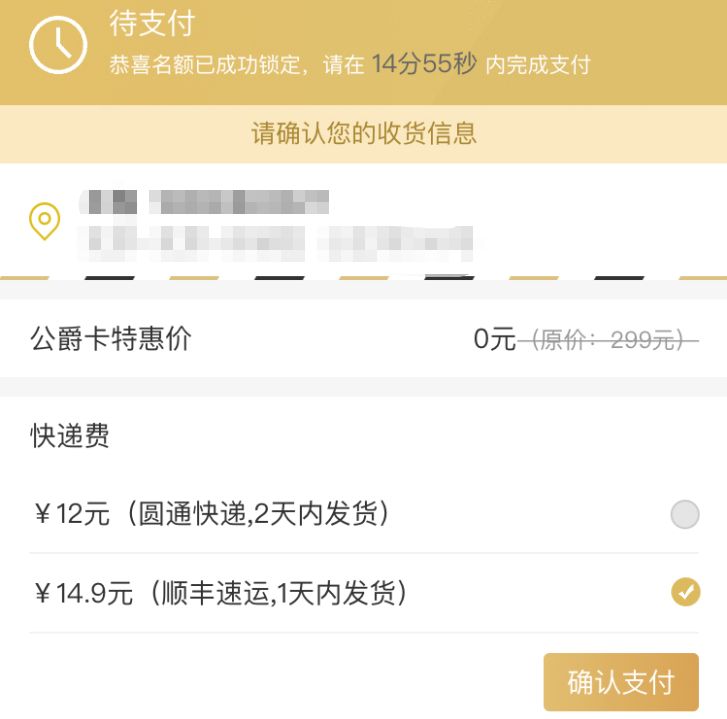The width and height of the screenshot is (727, 719).
Task: Select 圆通快递 ¥12元 shipping option
Action: 684,515
